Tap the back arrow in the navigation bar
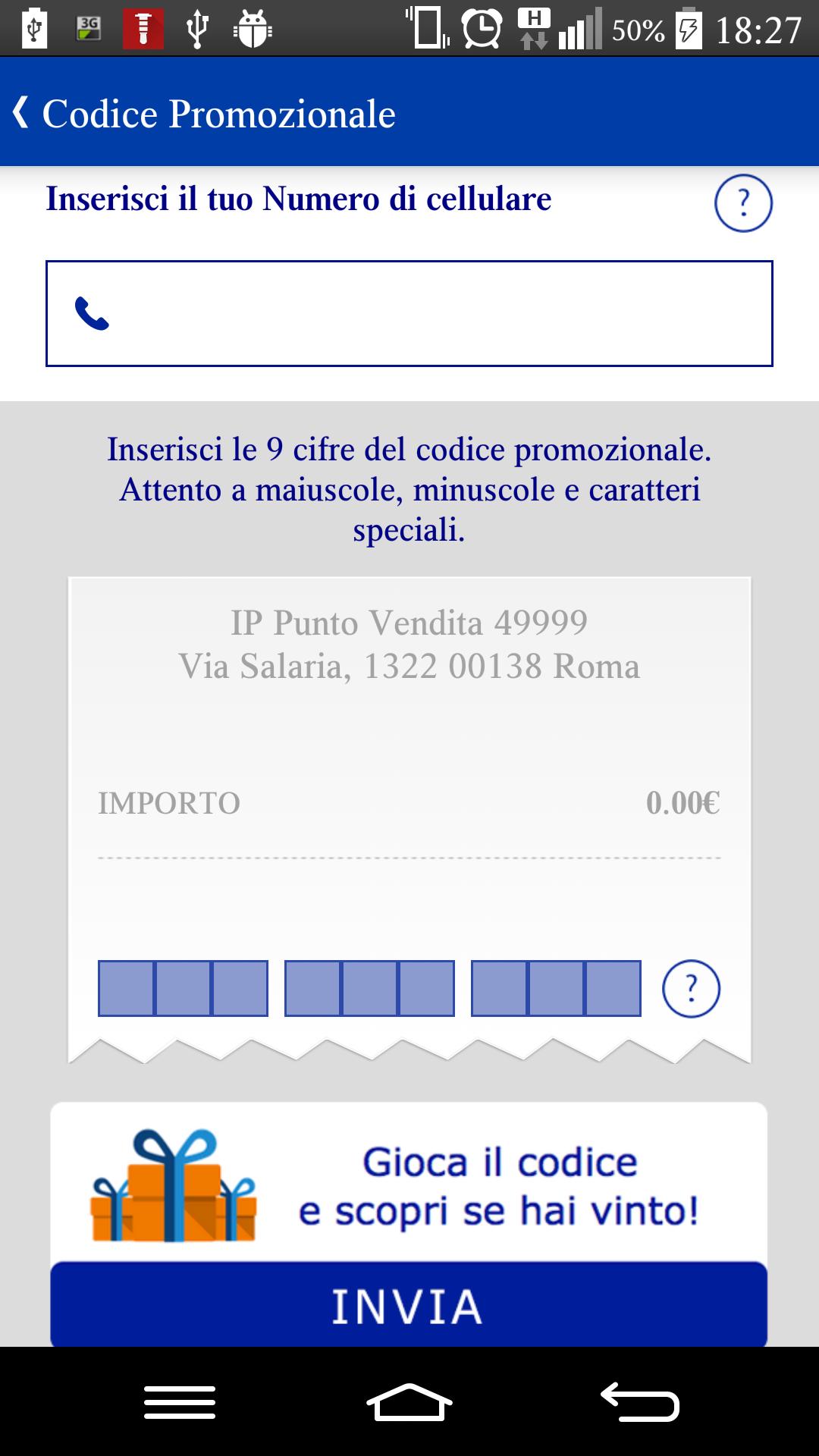 [639, 1401]
